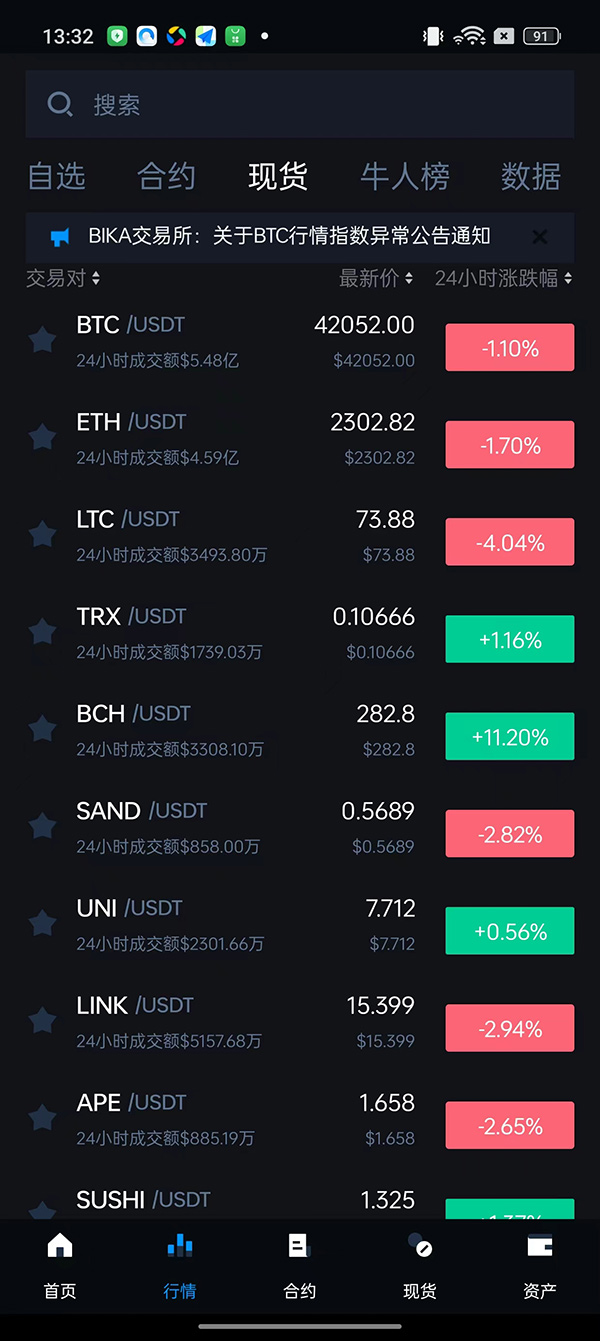Open the BCH/USDT trading pair
This screenshot has width=600, height=1341.
tap(200, 729)
